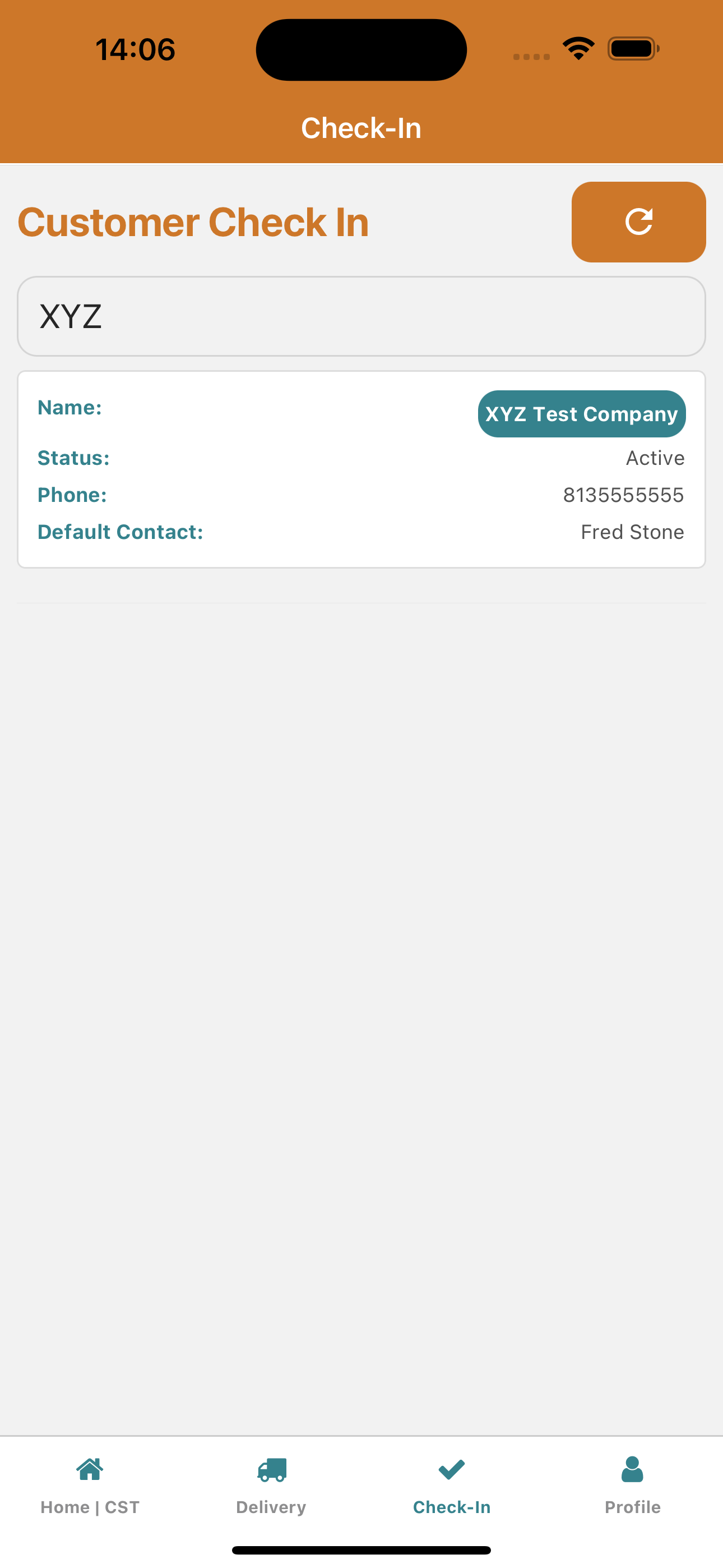The image size is (723, 1568).
Task: Tap the refresh button
Action: (638, 222)
